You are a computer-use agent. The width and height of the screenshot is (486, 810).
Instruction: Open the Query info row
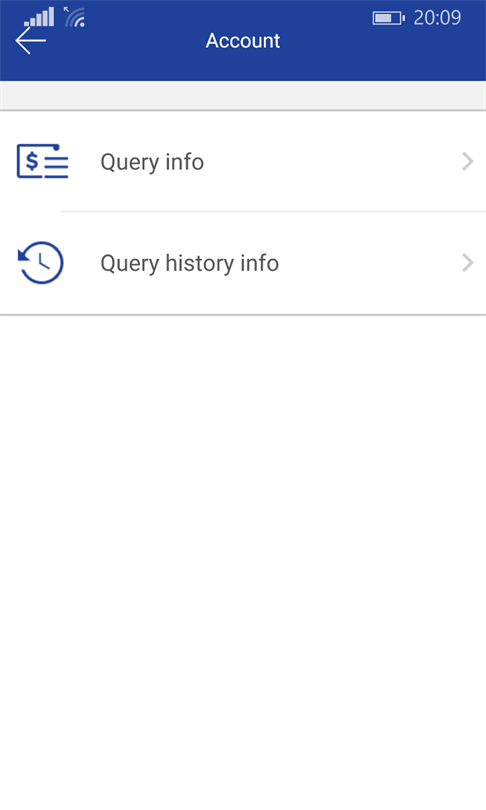coord(243,162)
